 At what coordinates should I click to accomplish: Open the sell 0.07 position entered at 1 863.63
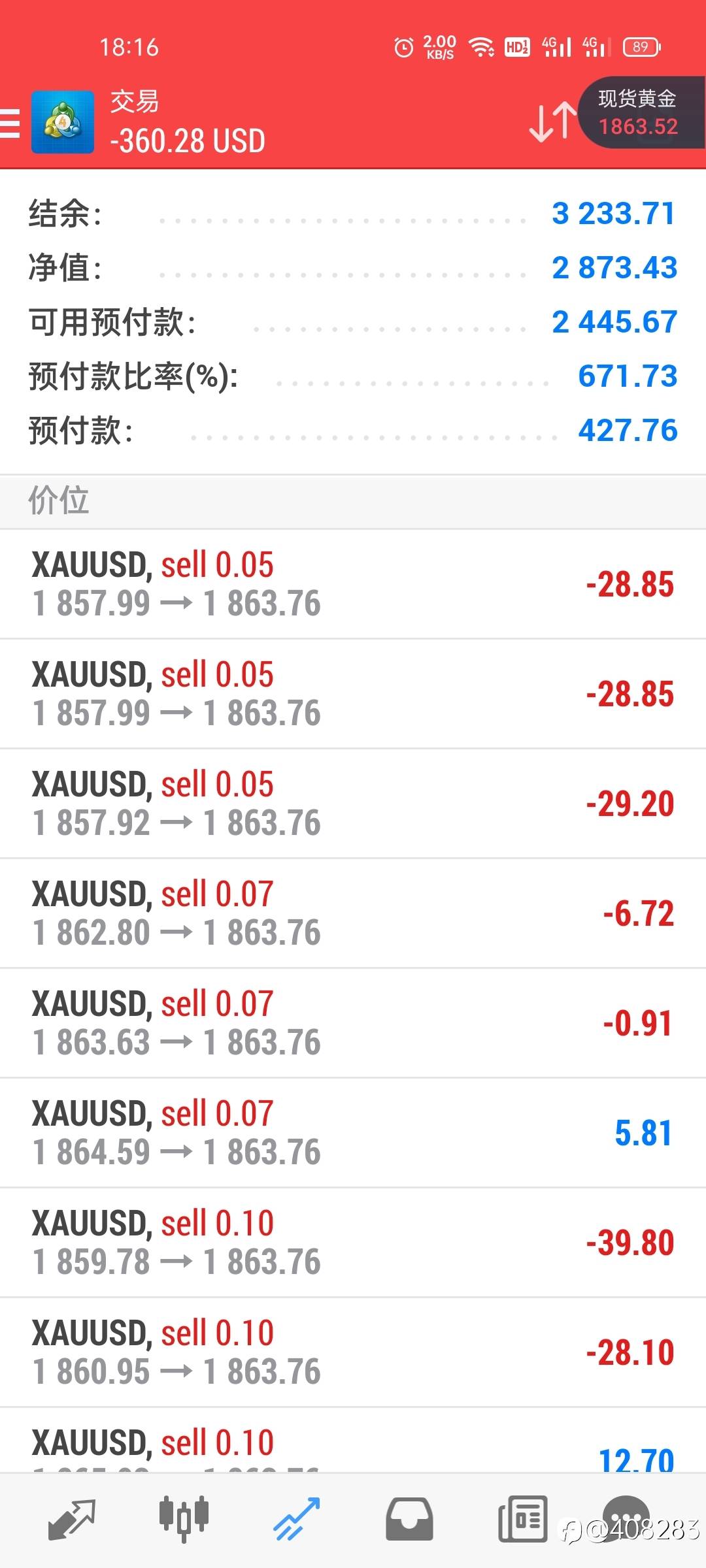click(353, 1023)
